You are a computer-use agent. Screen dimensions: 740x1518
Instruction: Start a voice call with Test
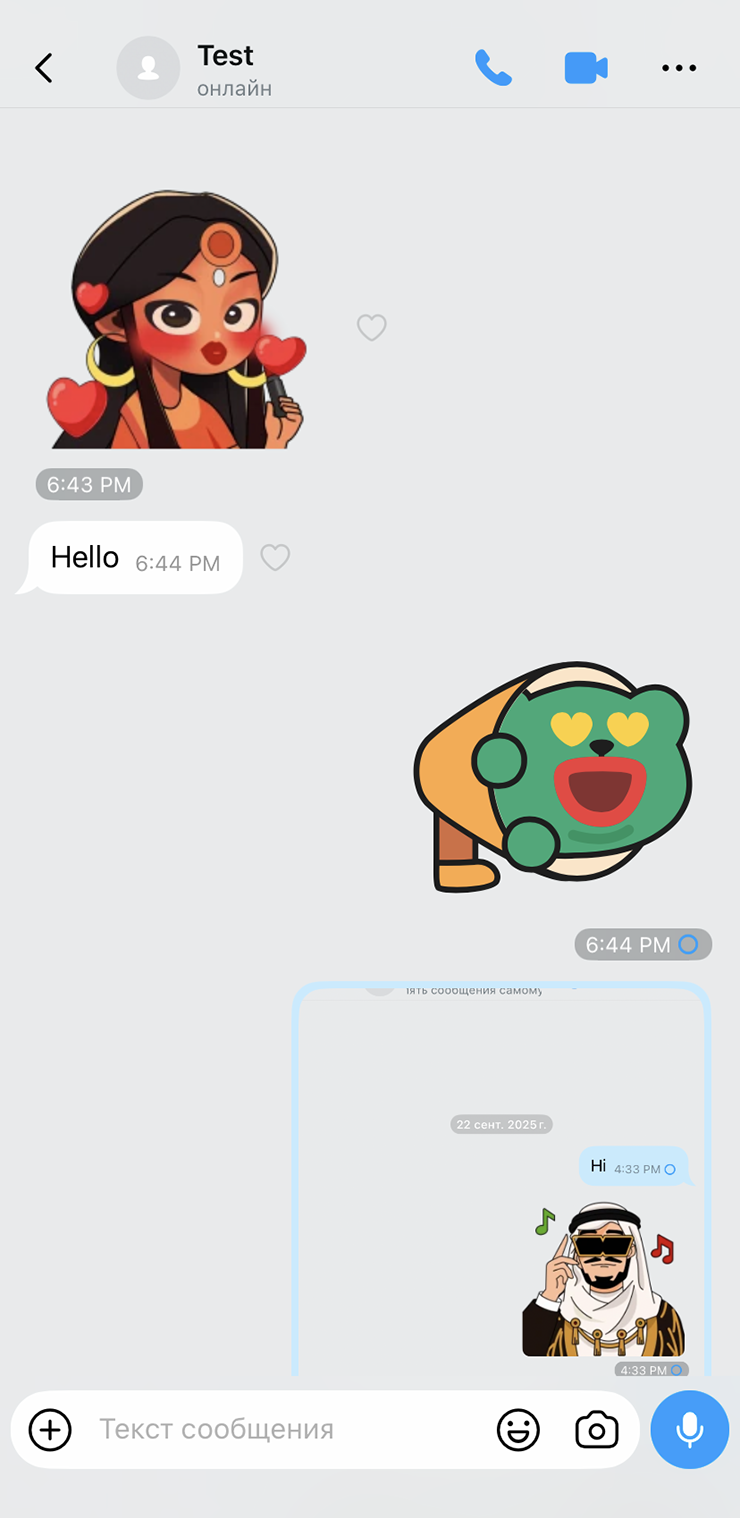coord(493,68)
